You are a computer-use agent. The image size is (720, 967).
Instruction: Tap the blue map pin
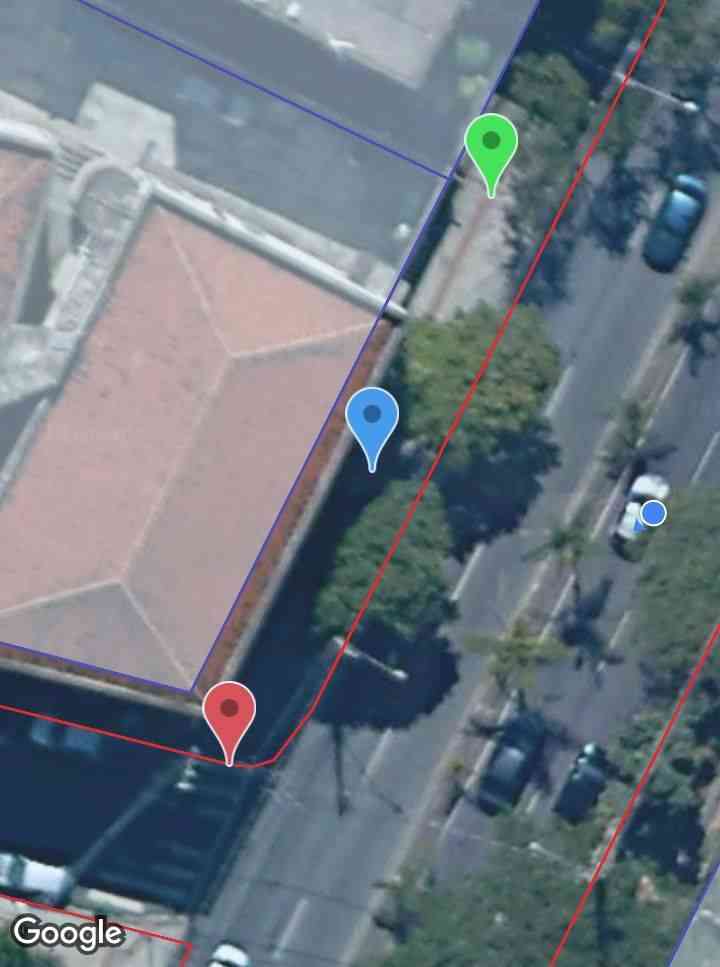click(x=372, y=418)
